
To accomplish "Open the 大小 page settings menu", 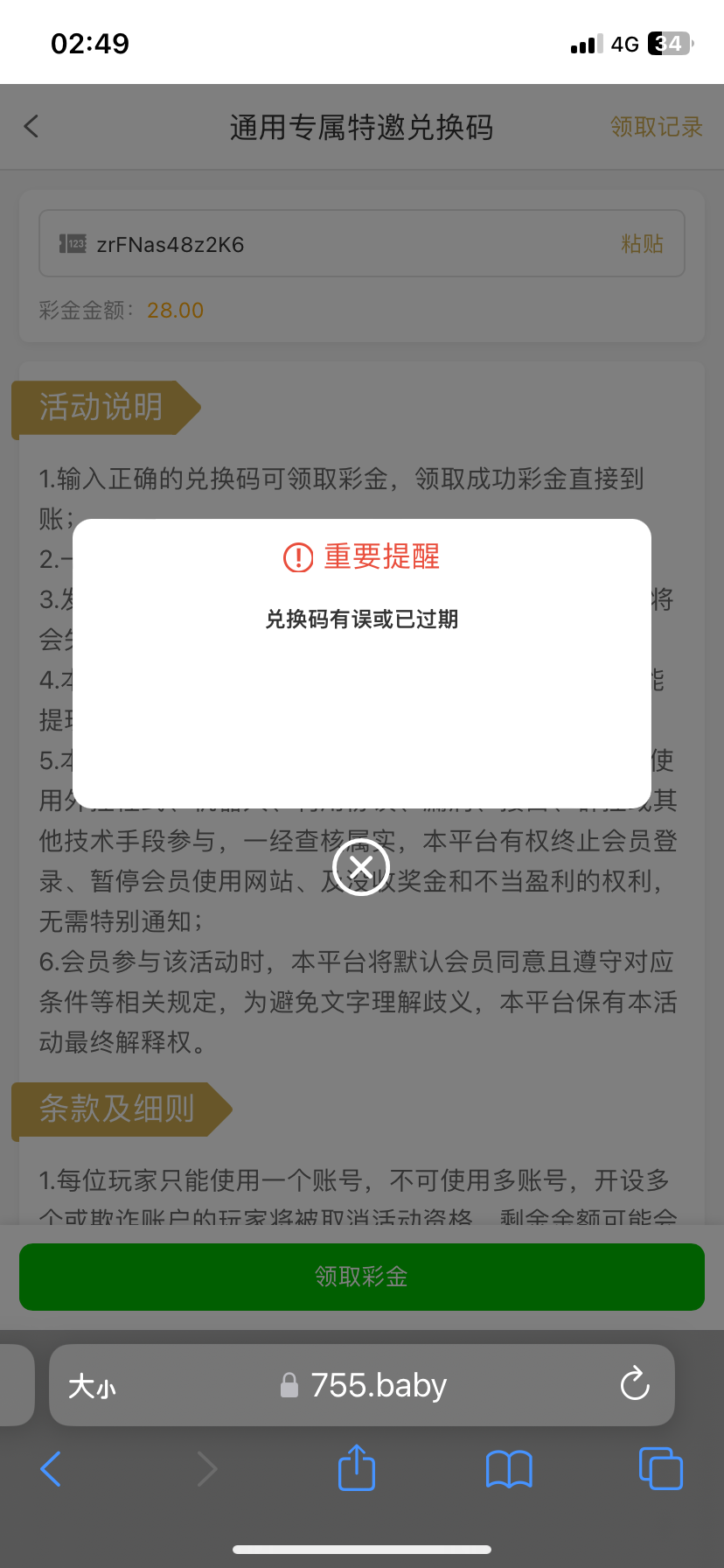I will (x=92, y=1386).
